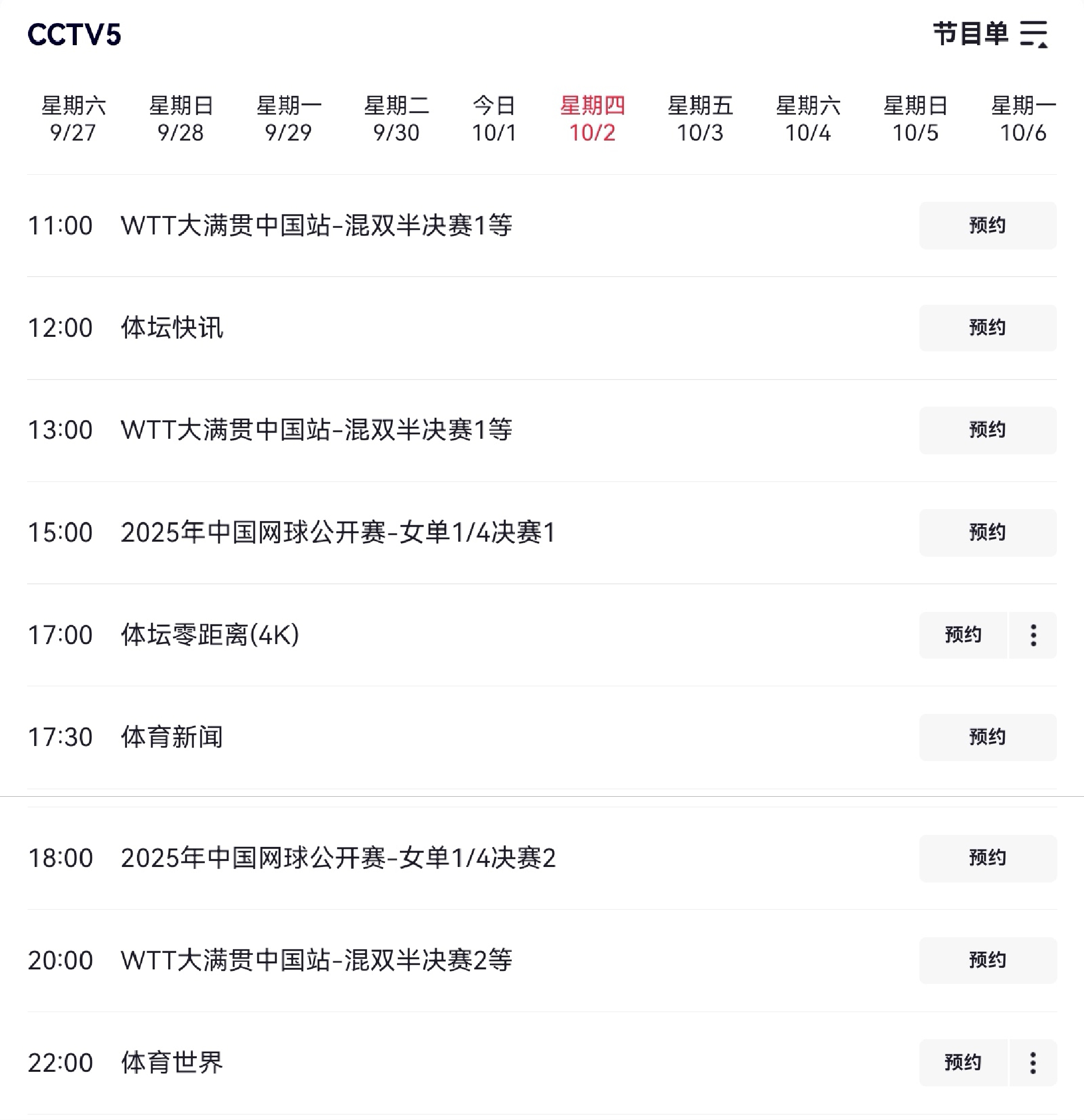Reserve the 11:00 WTT混双半决赛1 broadcast
Viewport: 1084px width, 1120px height.
coord(987,225)
